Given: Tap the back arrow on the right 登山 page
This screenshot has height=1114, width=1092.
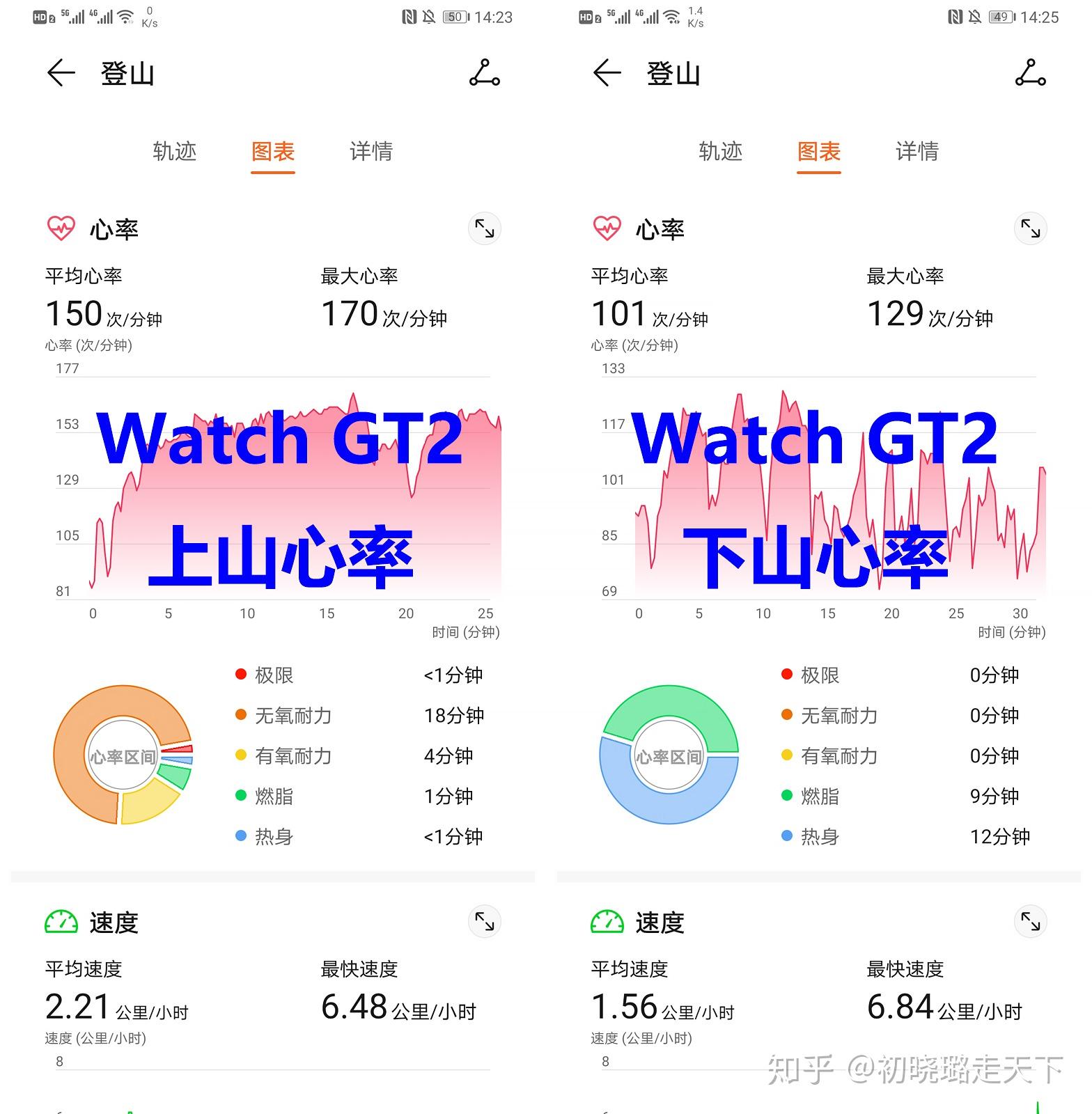Looking at the screenshot, I should tap(606, 73).
